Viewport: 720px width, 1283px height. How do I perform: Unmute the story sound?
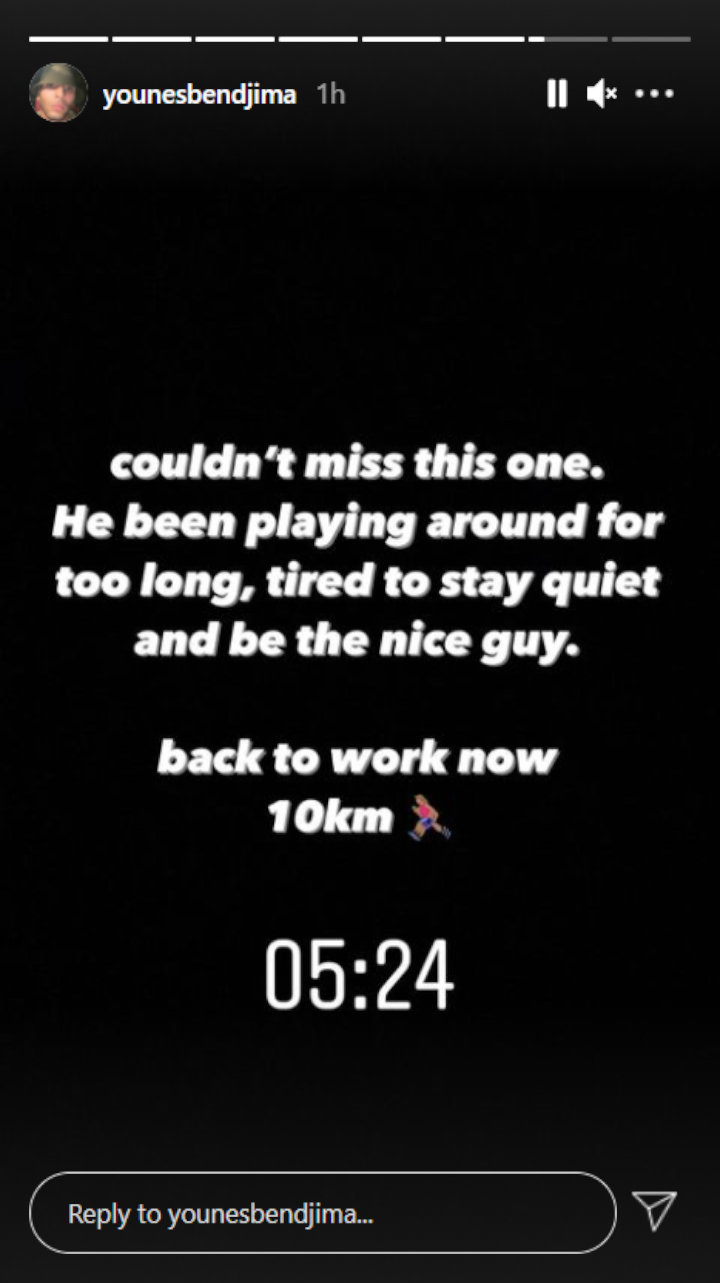pos(603,94)
